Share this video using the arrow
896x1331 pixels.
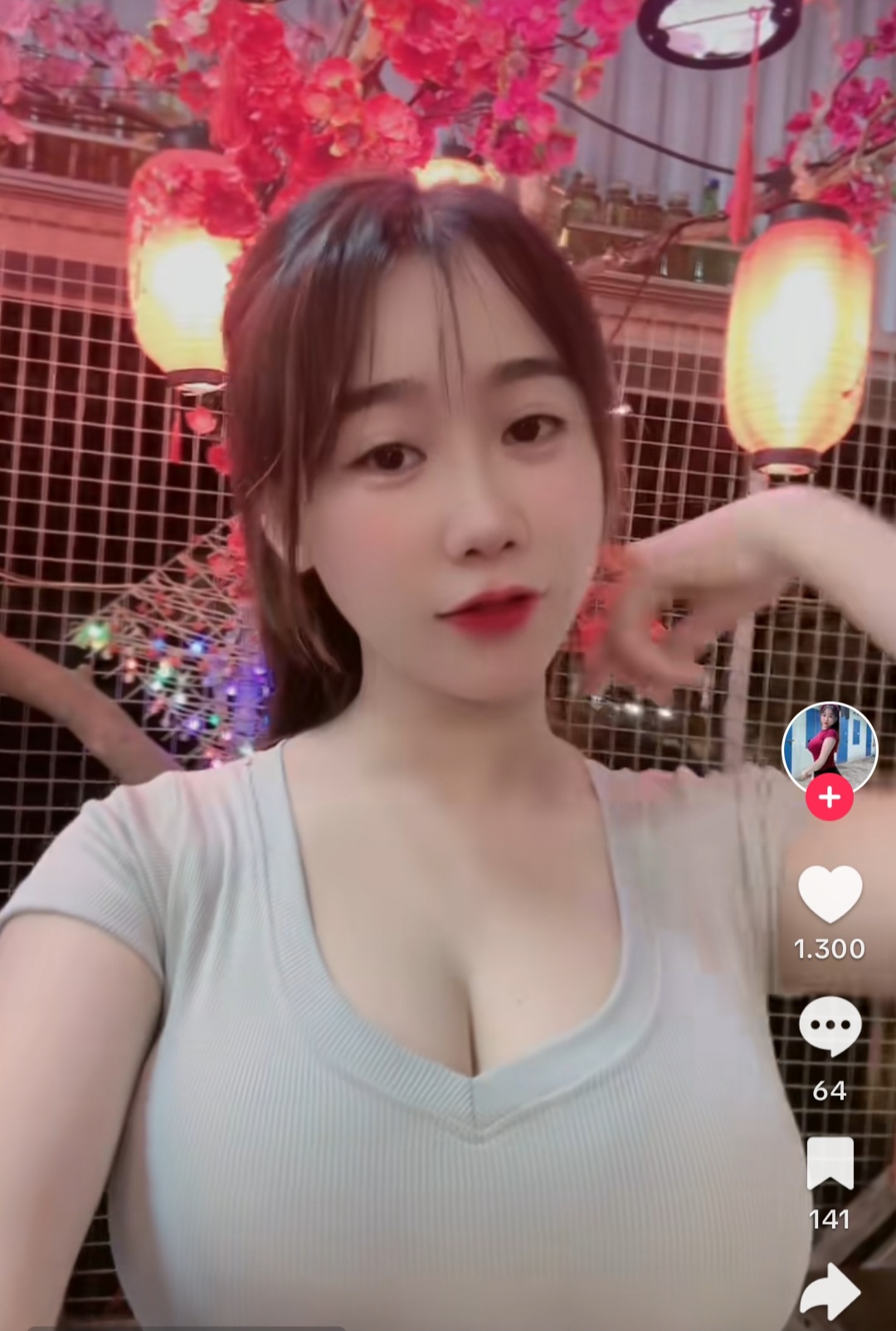(x=830, y=1290)
